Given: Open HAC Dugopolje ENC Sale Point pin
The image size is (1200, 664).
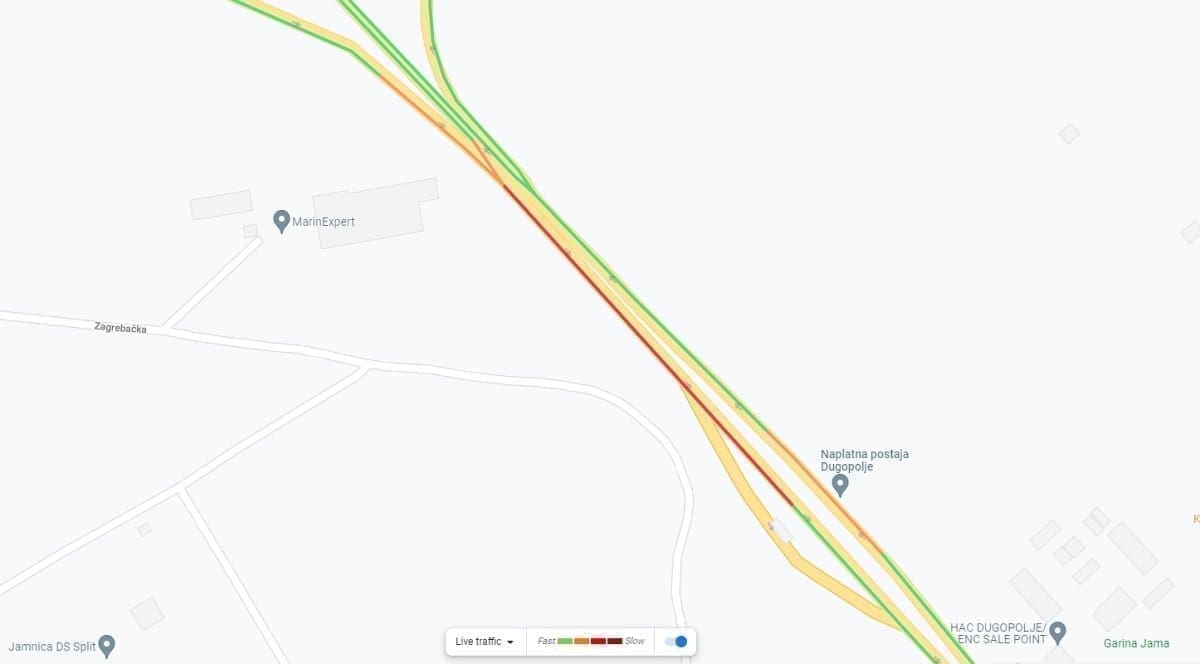Looking at the screenshot, I should [x=1058, y=632].
